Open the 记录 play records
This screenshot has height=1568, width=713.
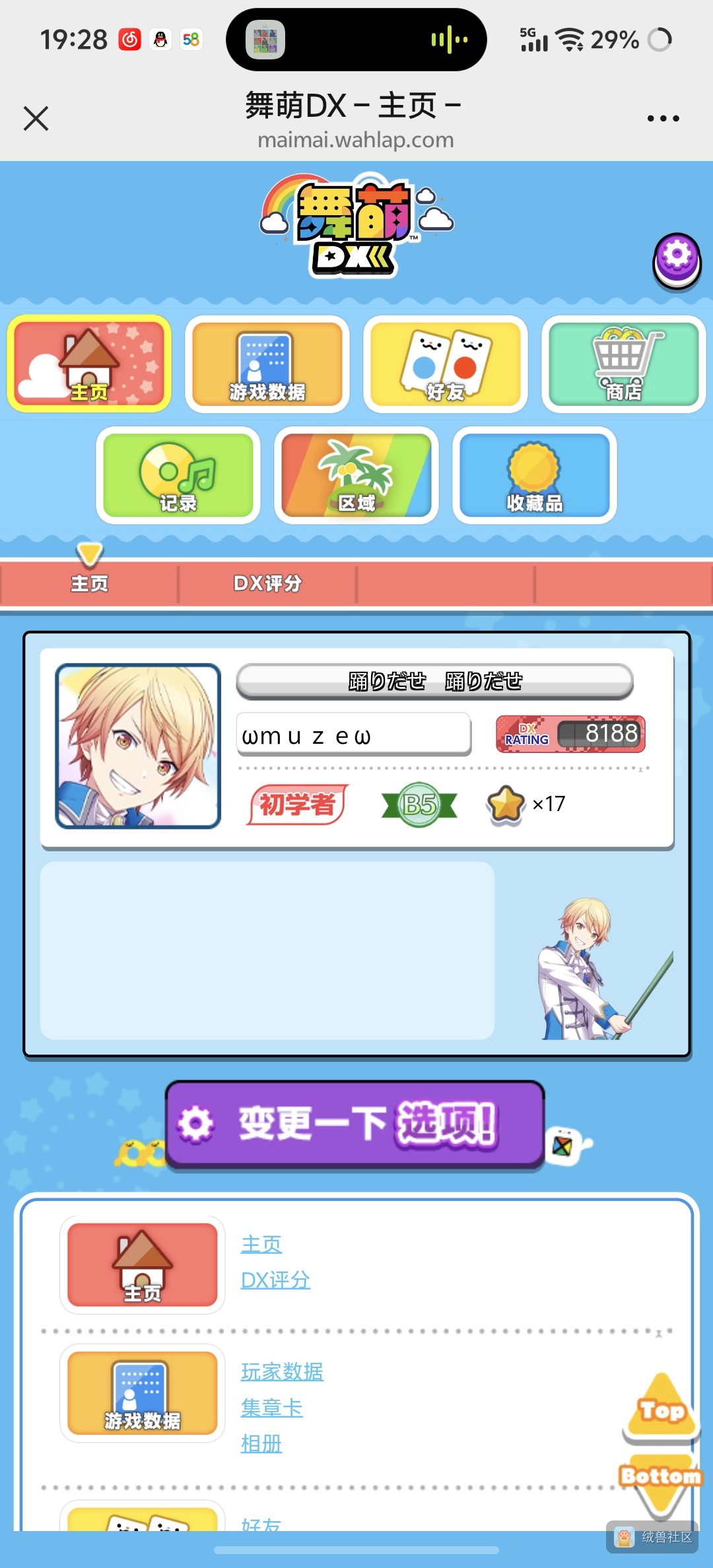pyautogui.click(x=178, y=475)
